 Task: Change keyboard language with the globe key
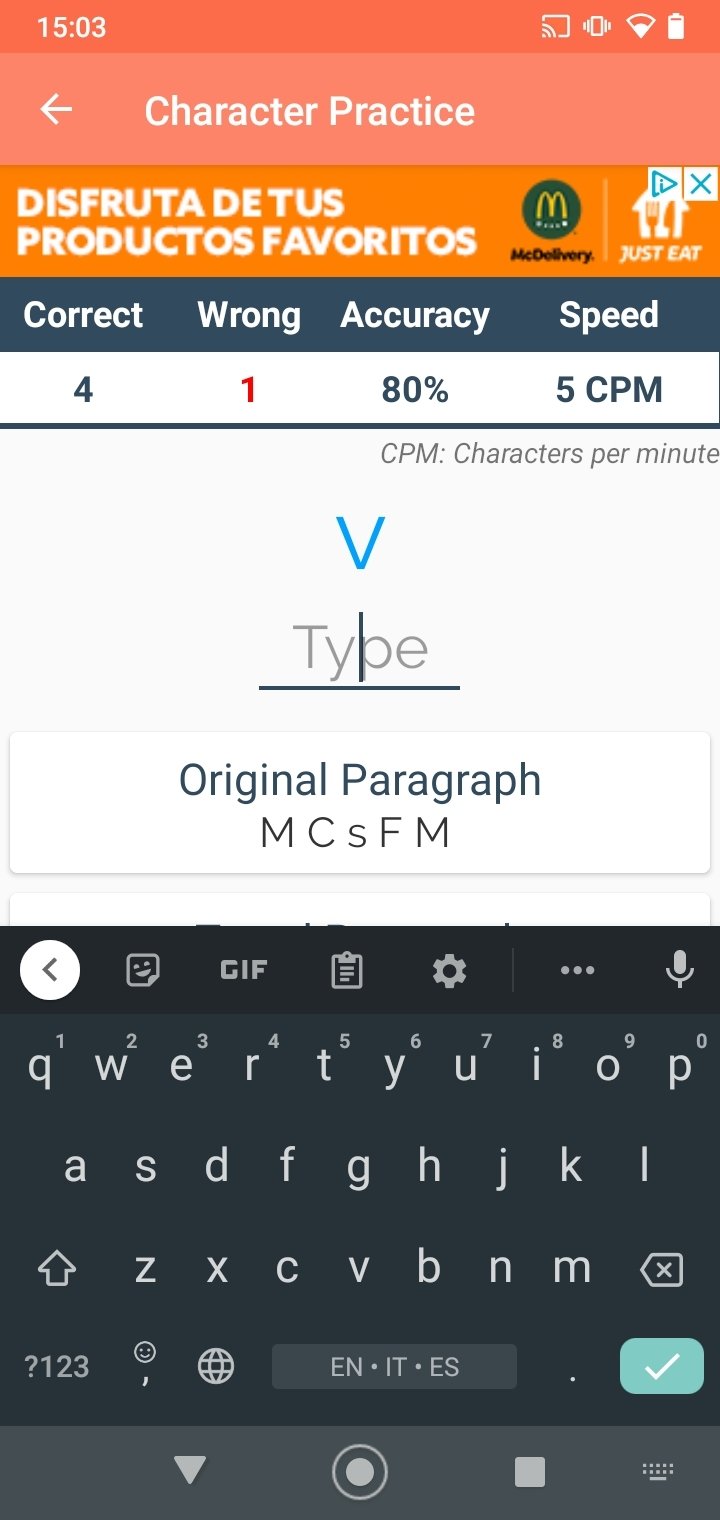[216, 1366]
